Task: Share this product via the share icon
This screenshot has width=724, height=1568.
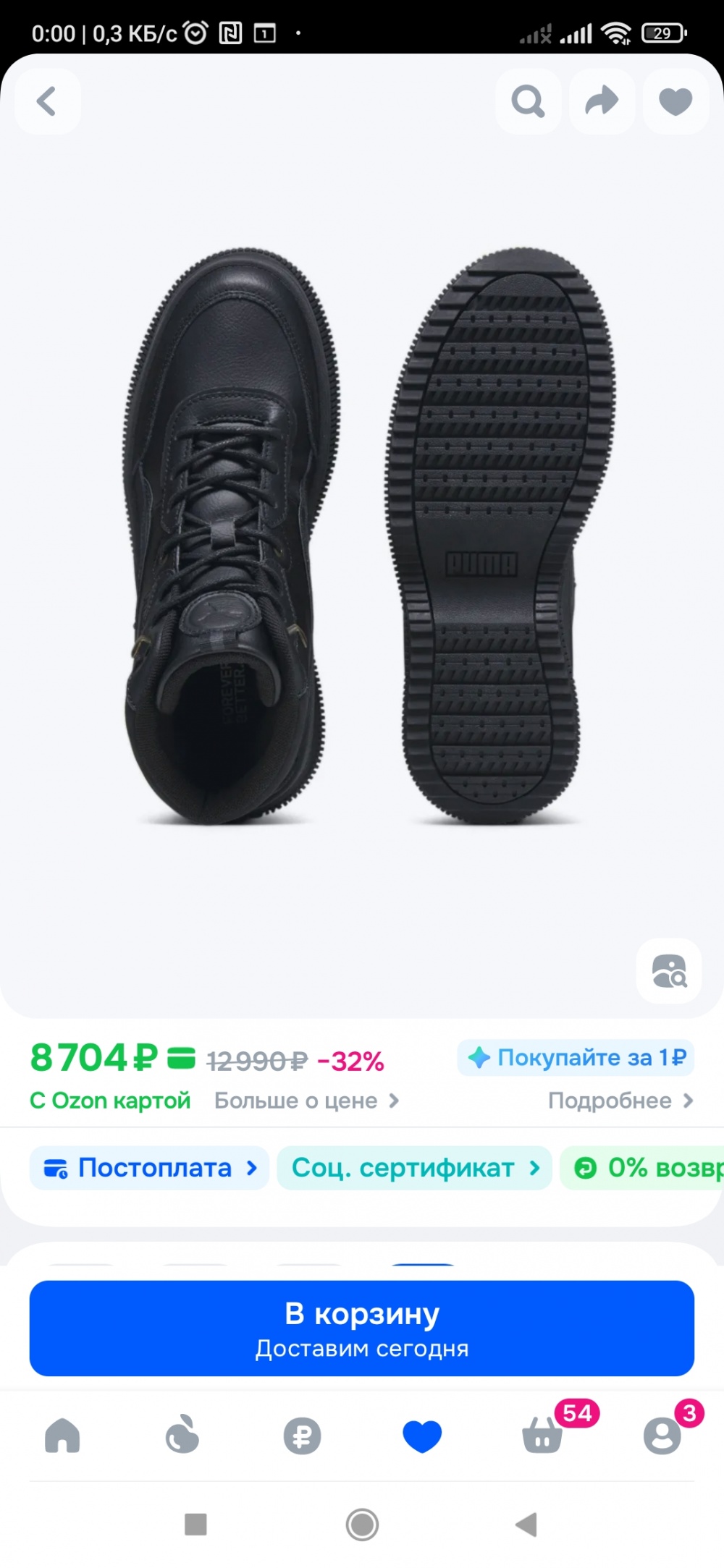Action: tap(602, 101)
